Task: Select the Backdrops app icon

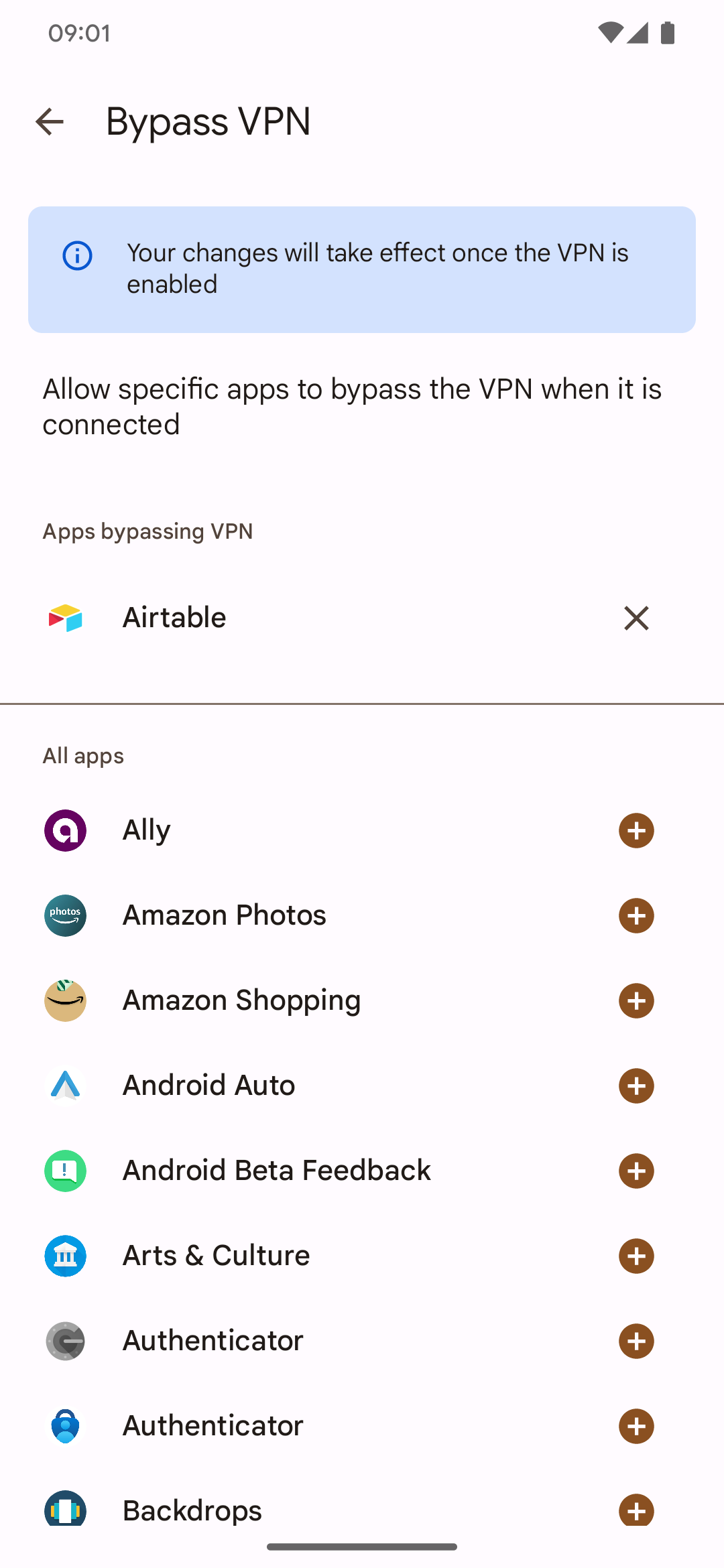Action: [64, 1510]
